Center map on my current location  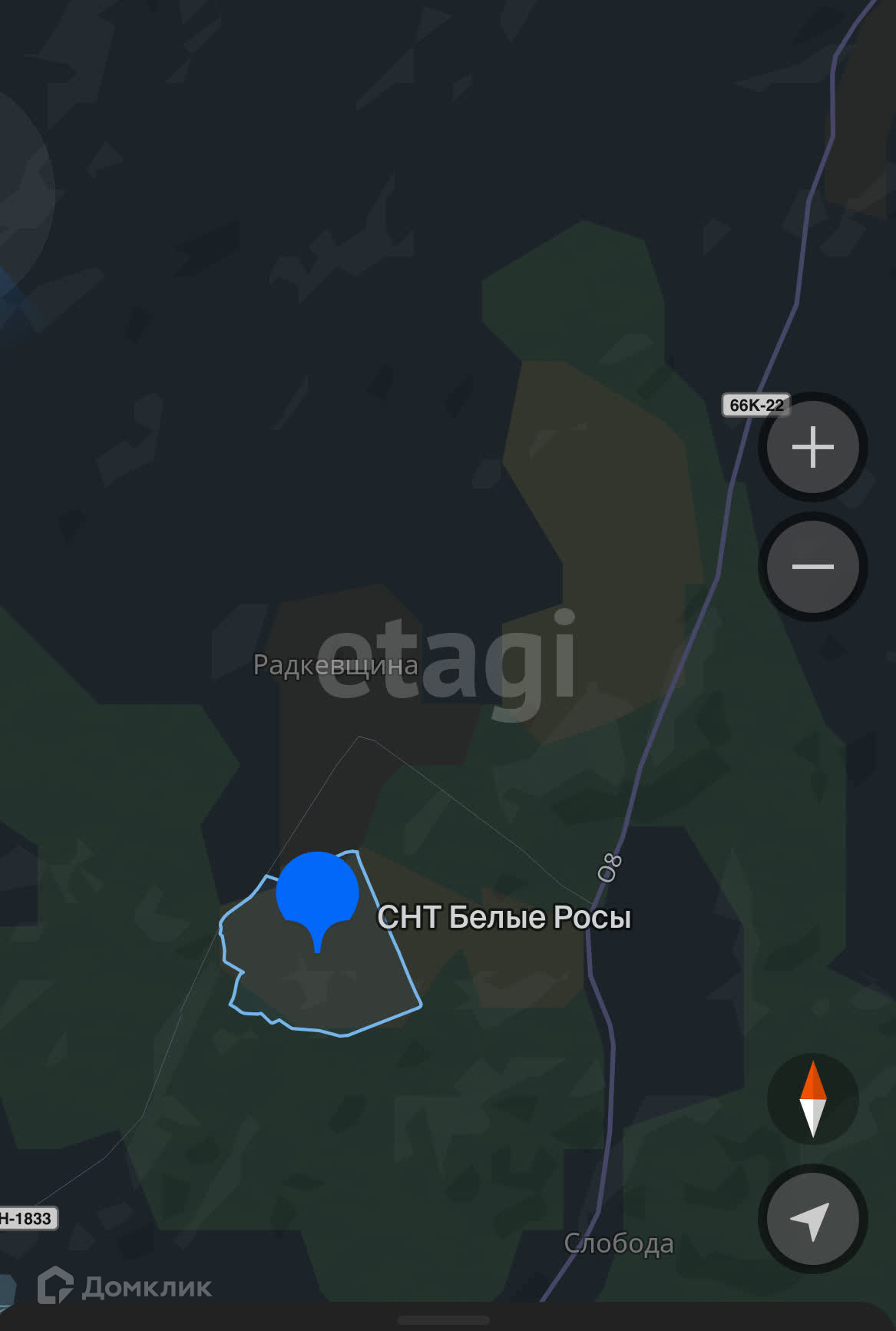pyautogui.click(x=812, y=1219)
